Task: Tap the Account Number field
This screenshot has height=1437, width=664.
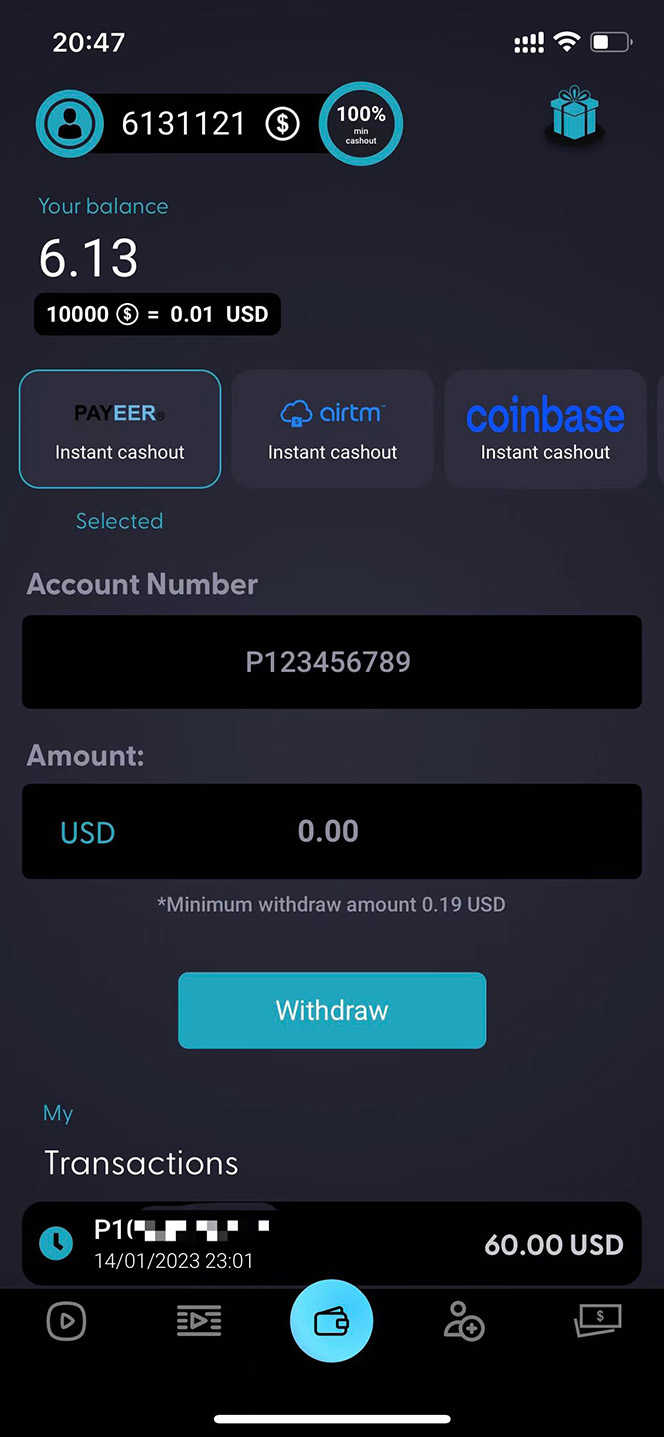Action: coord(331,662)
